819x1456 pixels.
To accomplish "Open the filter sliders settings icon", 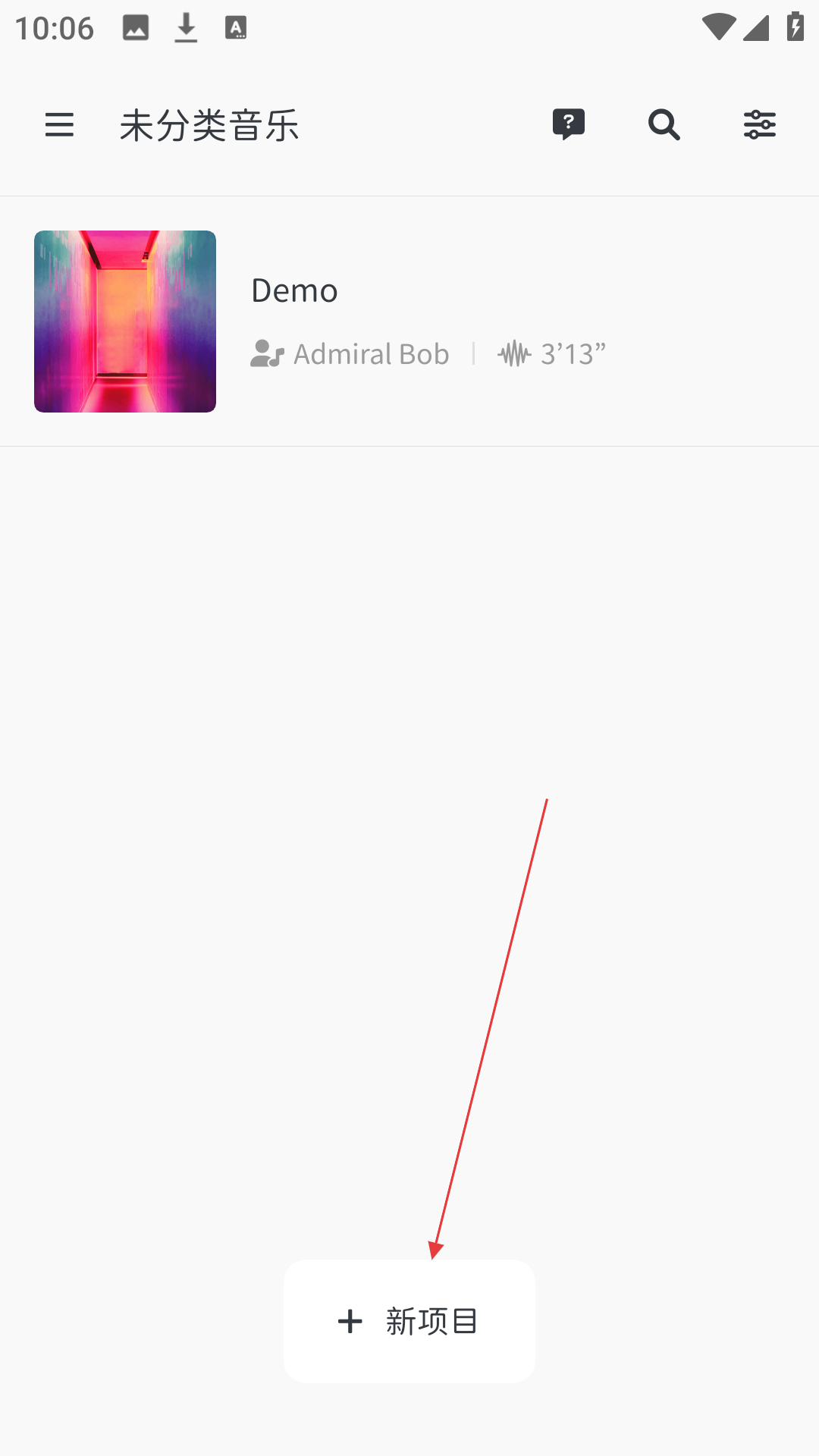I will pos(760,125).
